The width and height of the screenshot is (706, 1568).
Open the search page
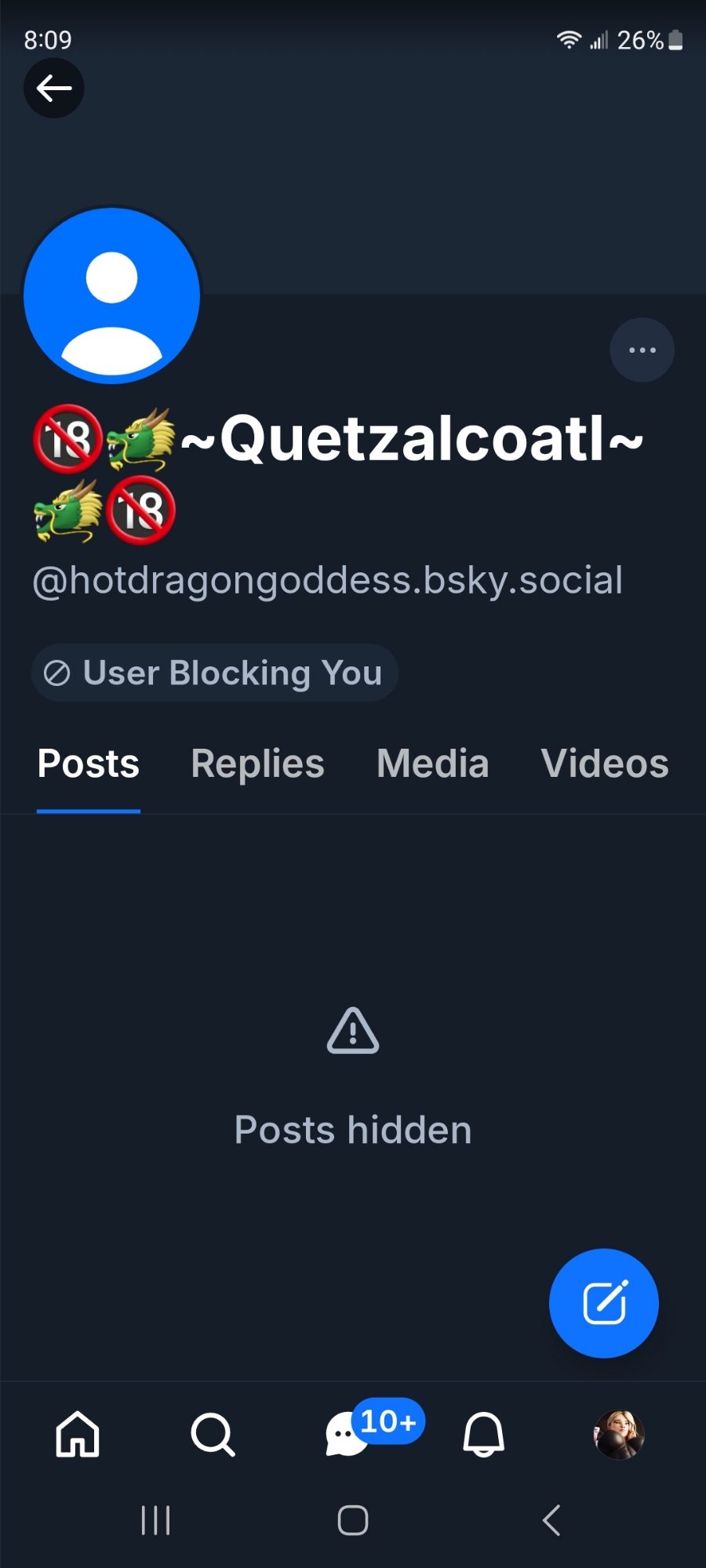point(213,1434)
